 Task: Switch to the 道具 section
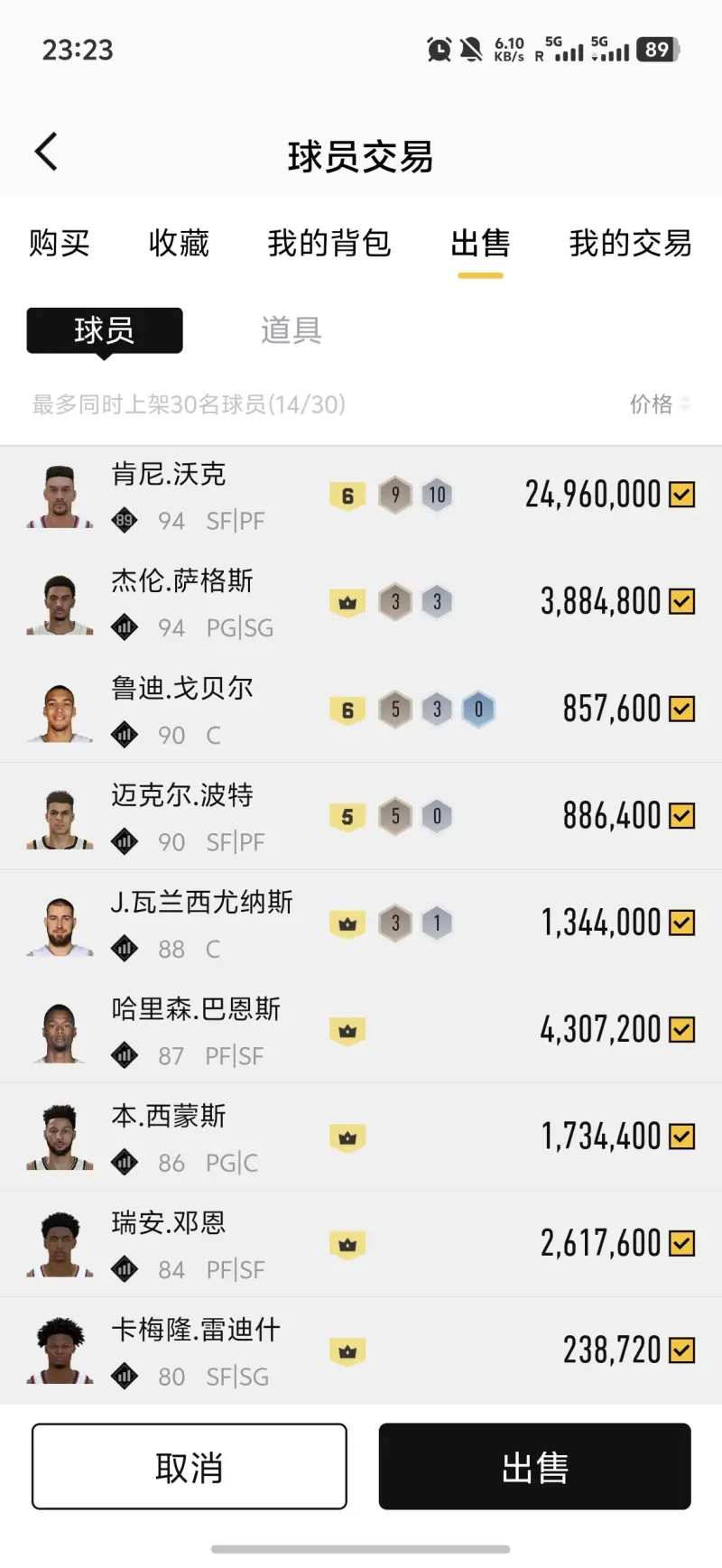coord(291,330)
